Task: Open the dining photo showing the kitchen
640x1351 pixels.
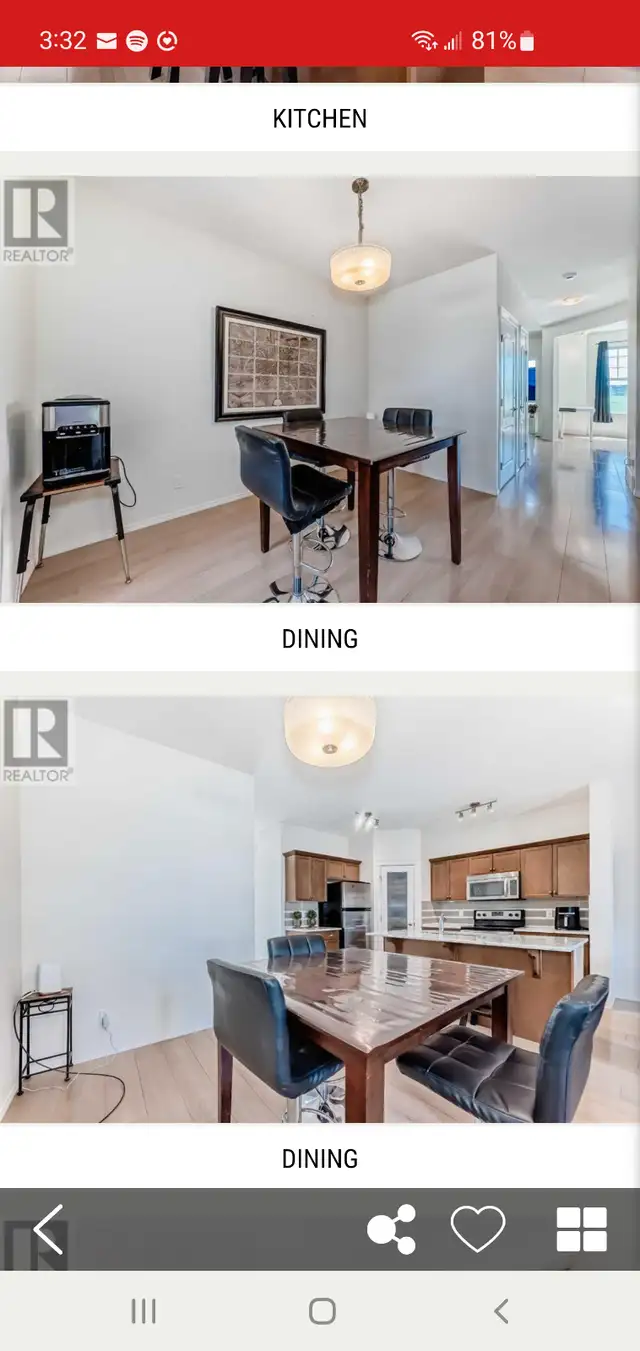Action: (320, 910)
